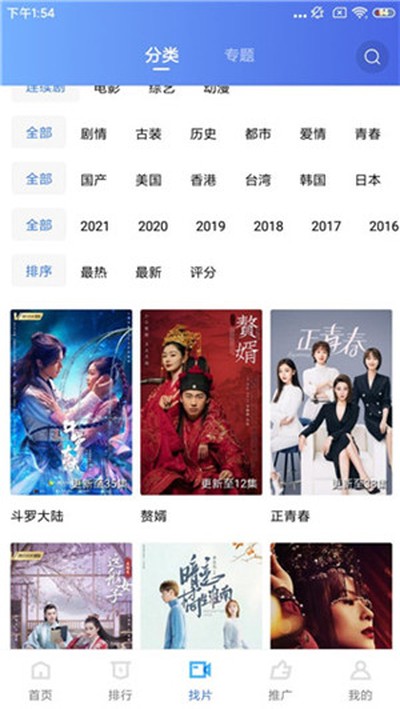Select the 都市 genre chip
The image size is (400, 709).
point(258,134)
